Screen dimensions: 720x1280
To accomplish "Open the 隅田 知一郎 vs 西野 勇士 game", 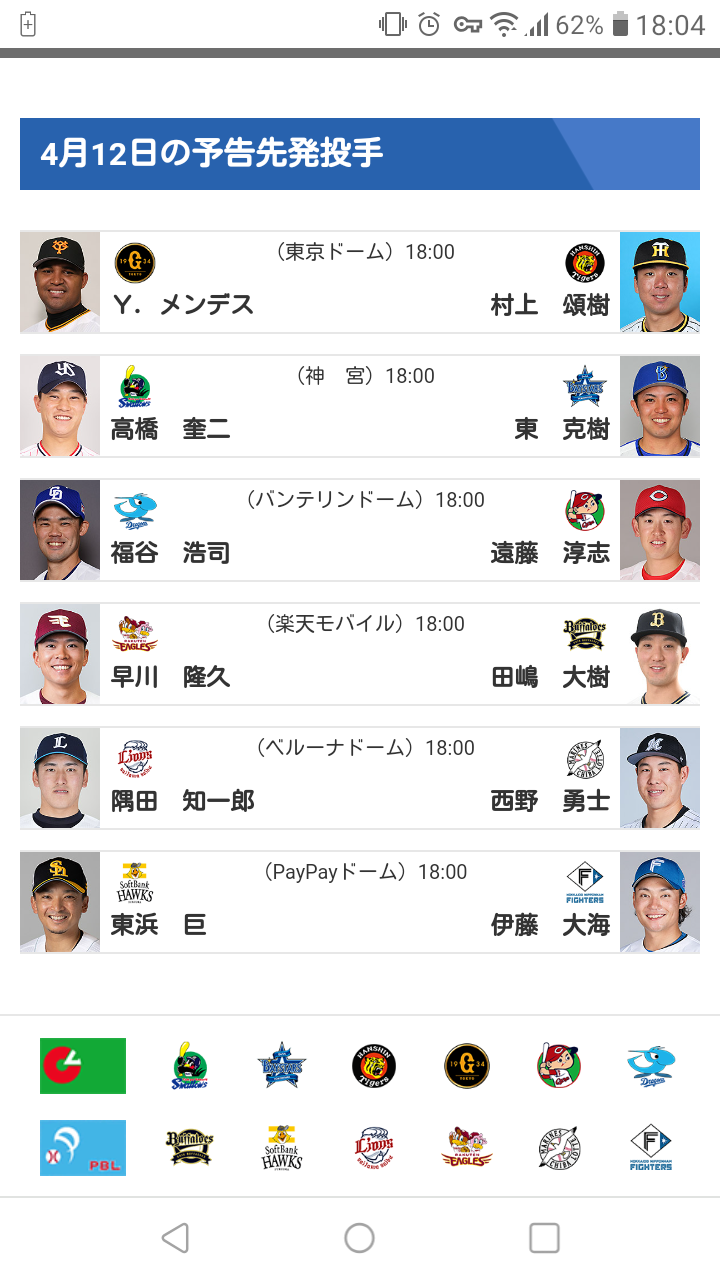I will pos(360,778).
